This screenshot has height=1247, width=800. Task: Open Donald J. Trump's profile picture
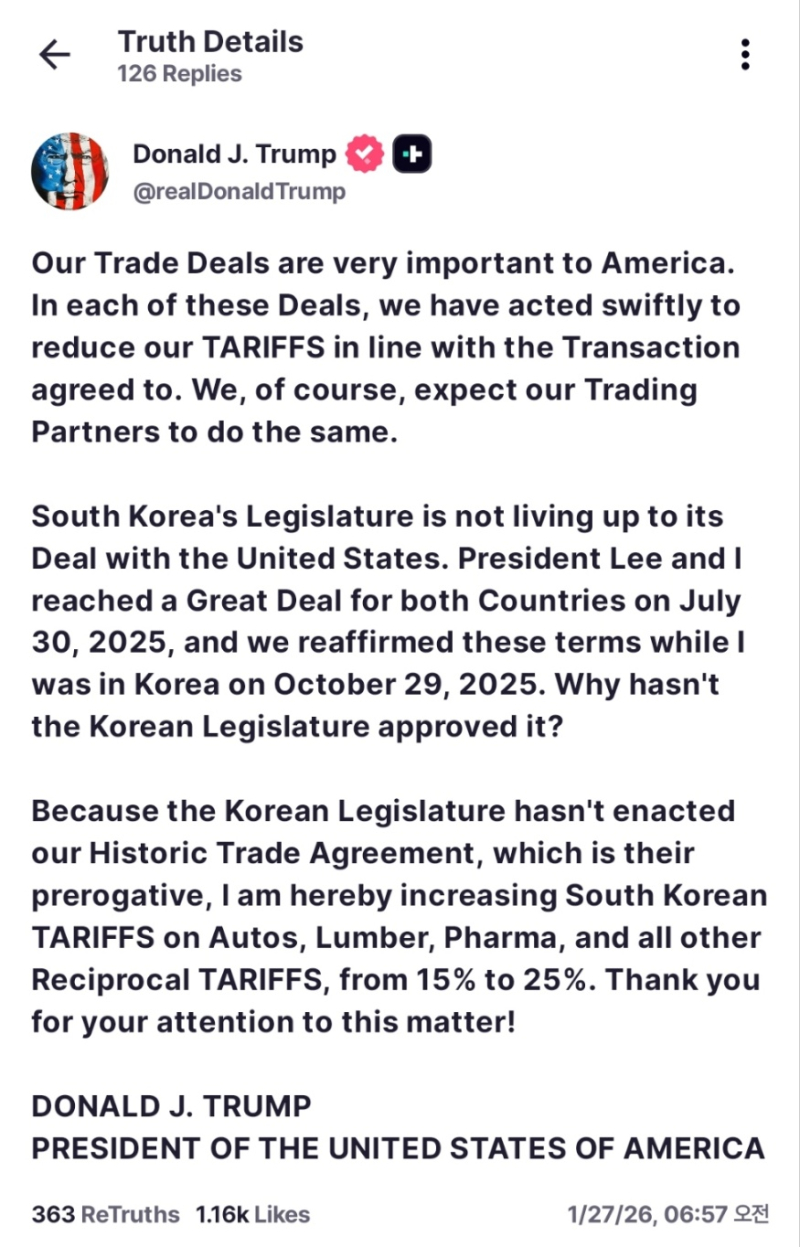tap(71, 171)
